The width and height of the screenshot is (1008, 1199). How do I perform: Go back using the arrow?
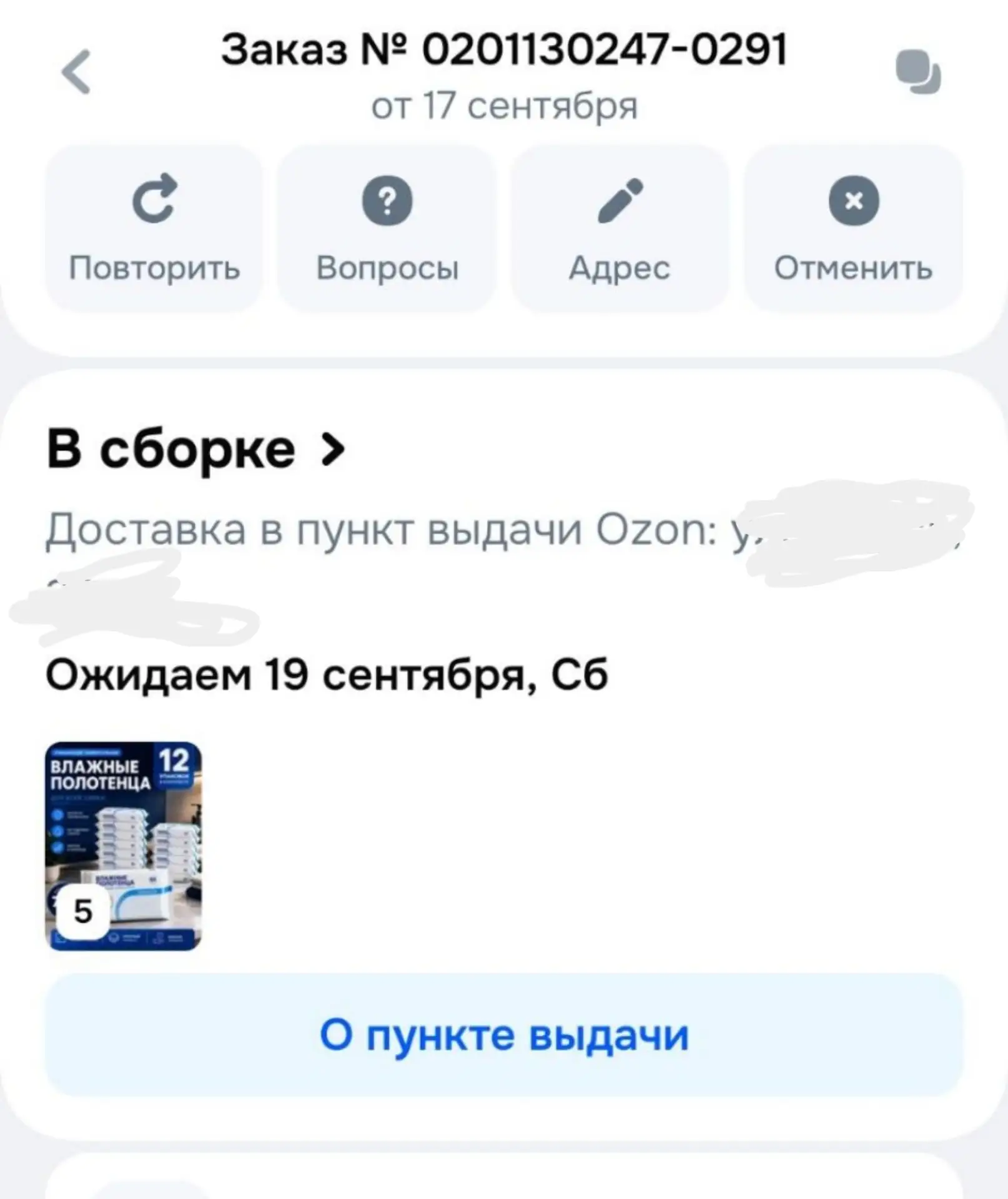click(76, 72)
